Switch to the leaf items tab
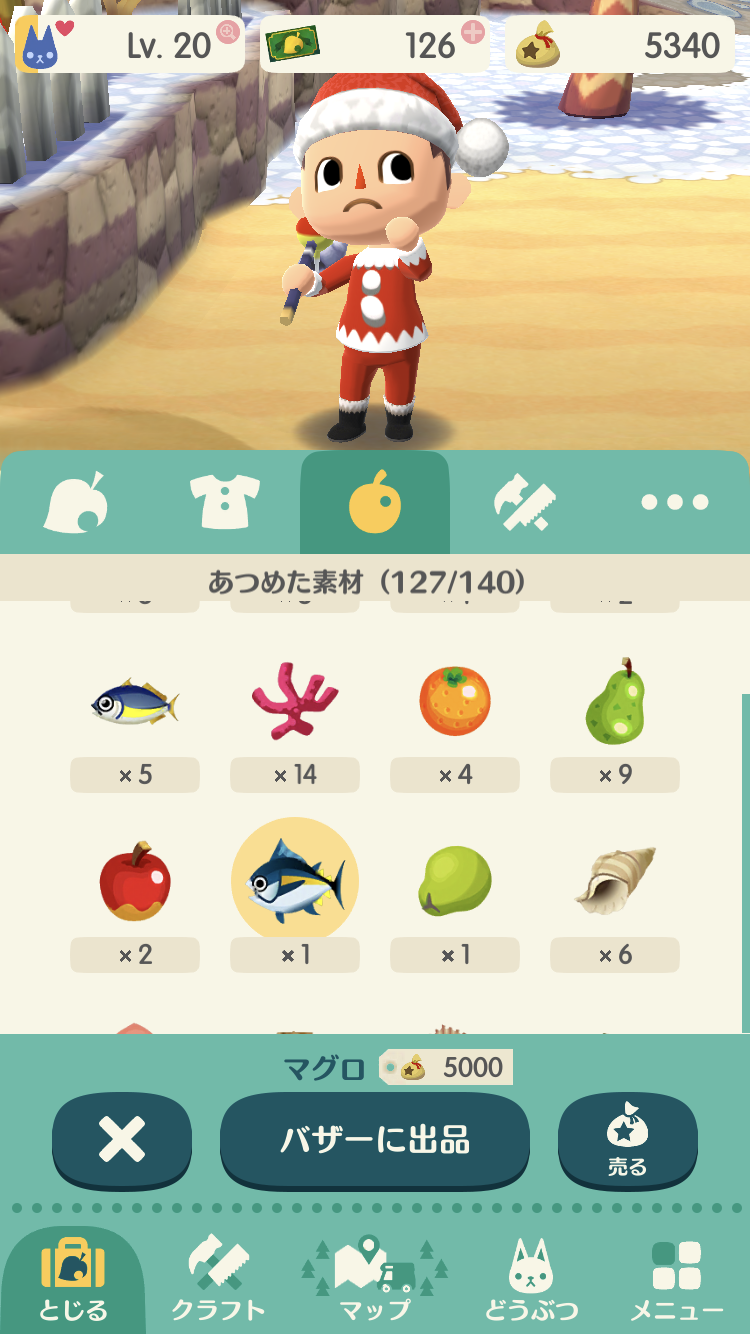 pos(75,502)
